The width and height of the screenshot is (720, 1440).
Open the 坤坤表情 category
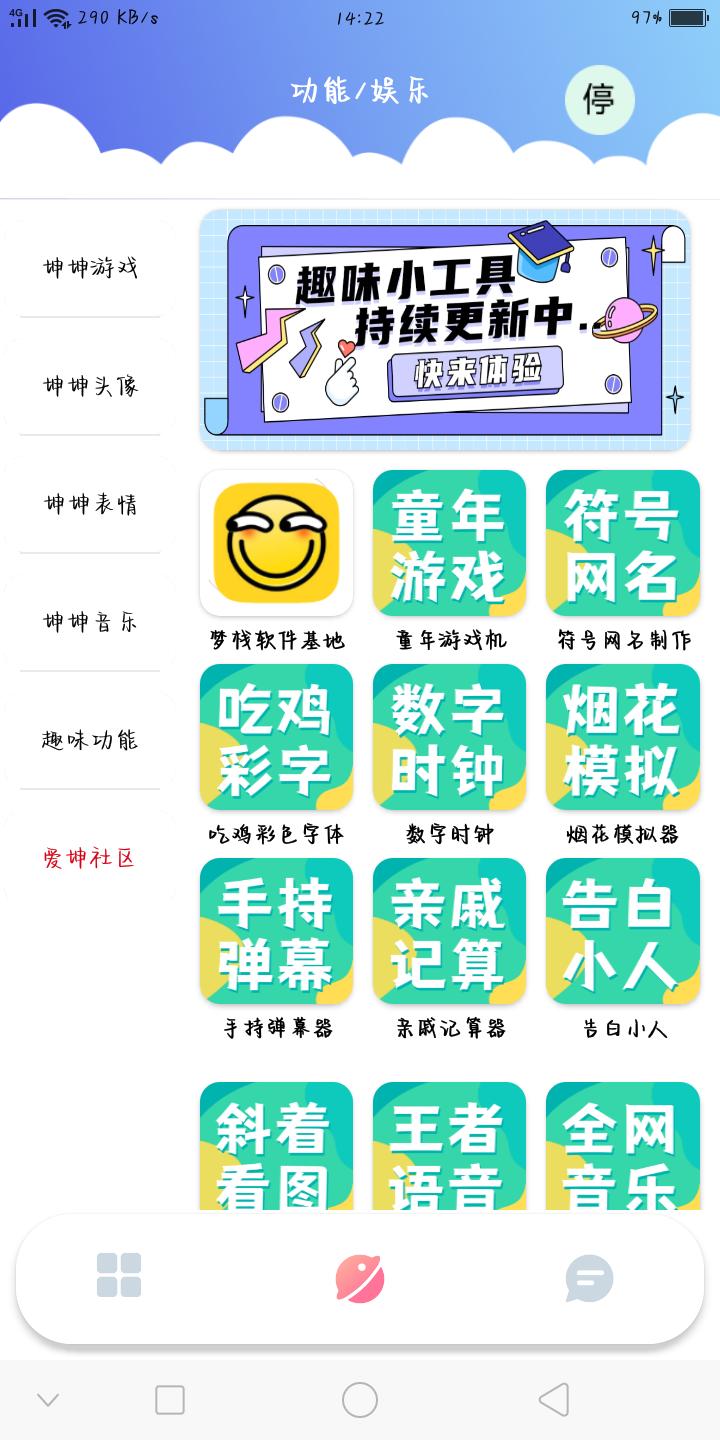(x=90, y=504)
